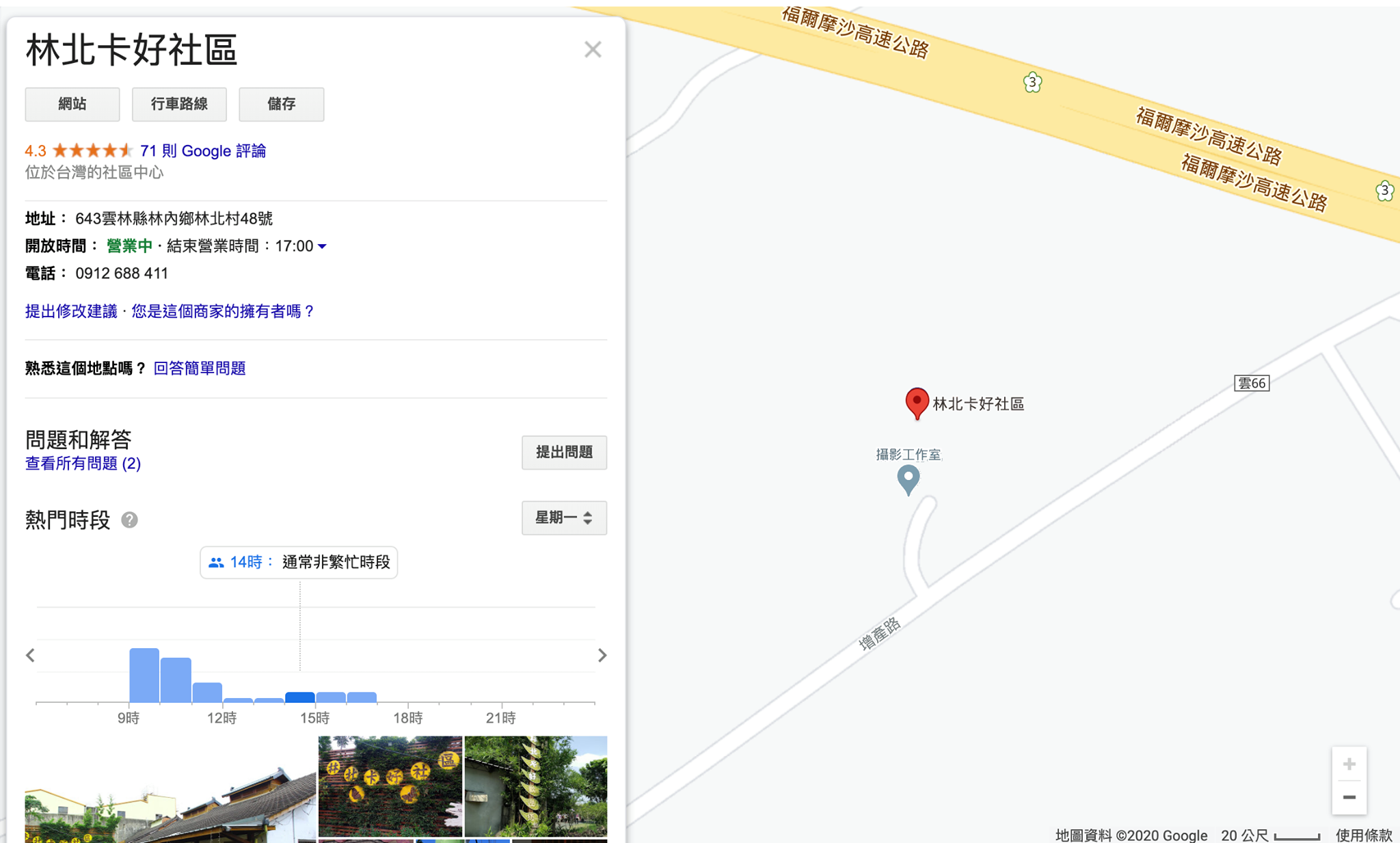
Task: Tap 提出修改建議 link
Action: coord(71,312)
